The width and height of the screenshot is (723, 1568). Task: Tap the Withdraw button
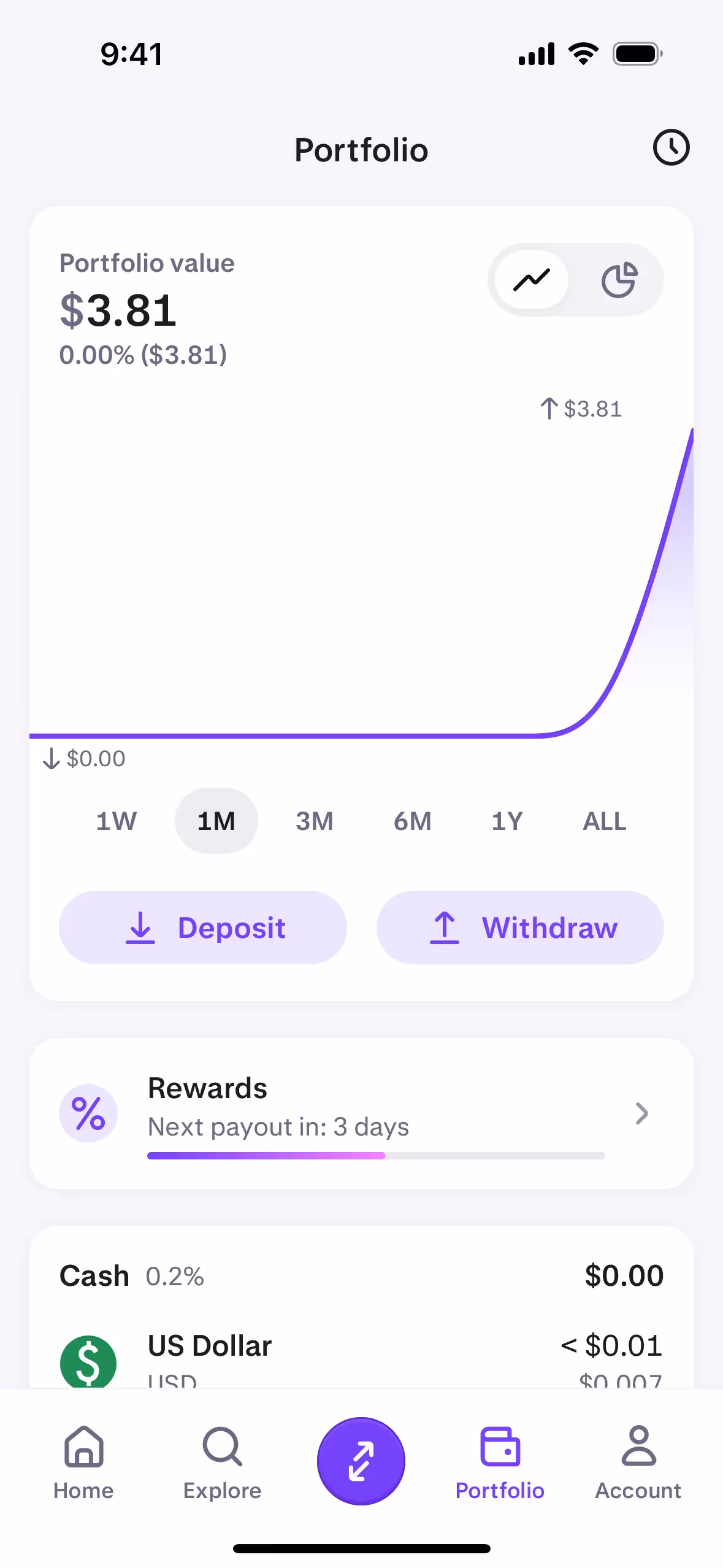coord(520,928)
